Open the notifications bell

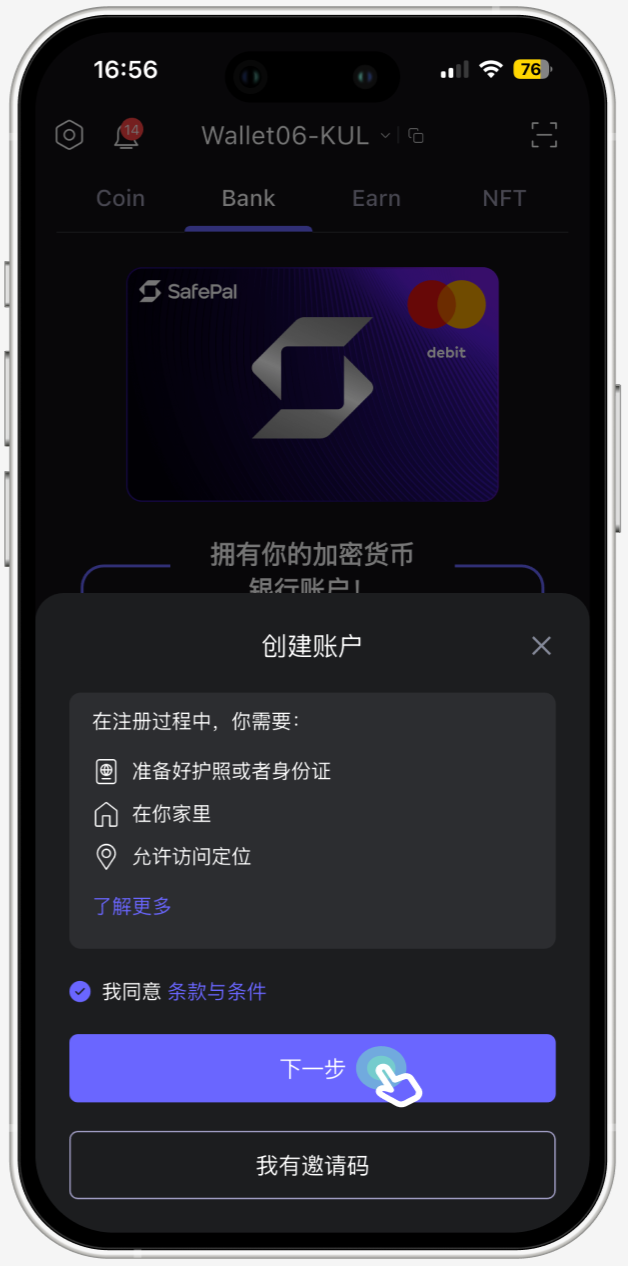[126, 136]
